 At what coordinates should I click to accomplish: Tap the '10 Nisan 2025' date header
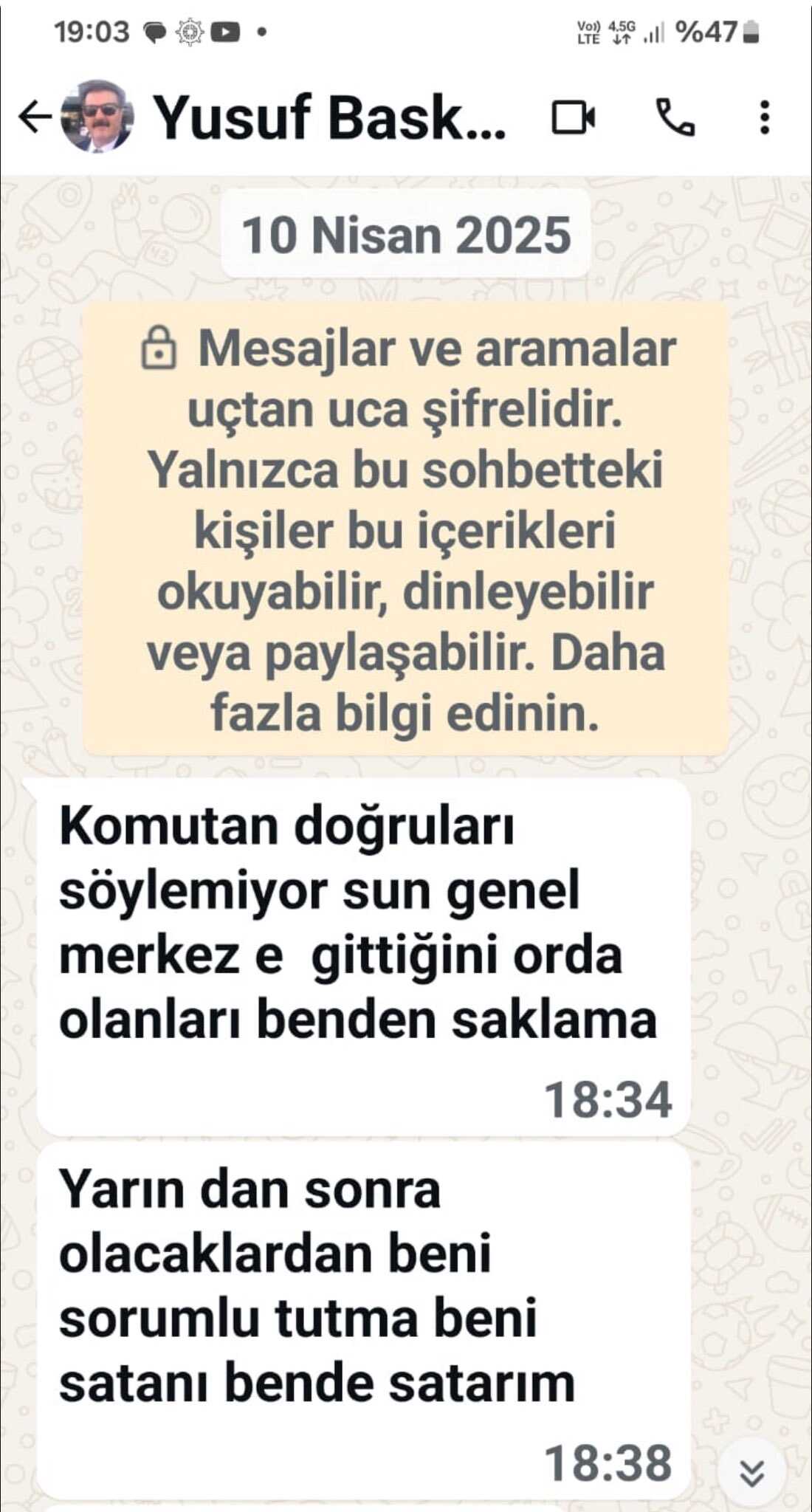pyautogui.click(x=405, y=233)
